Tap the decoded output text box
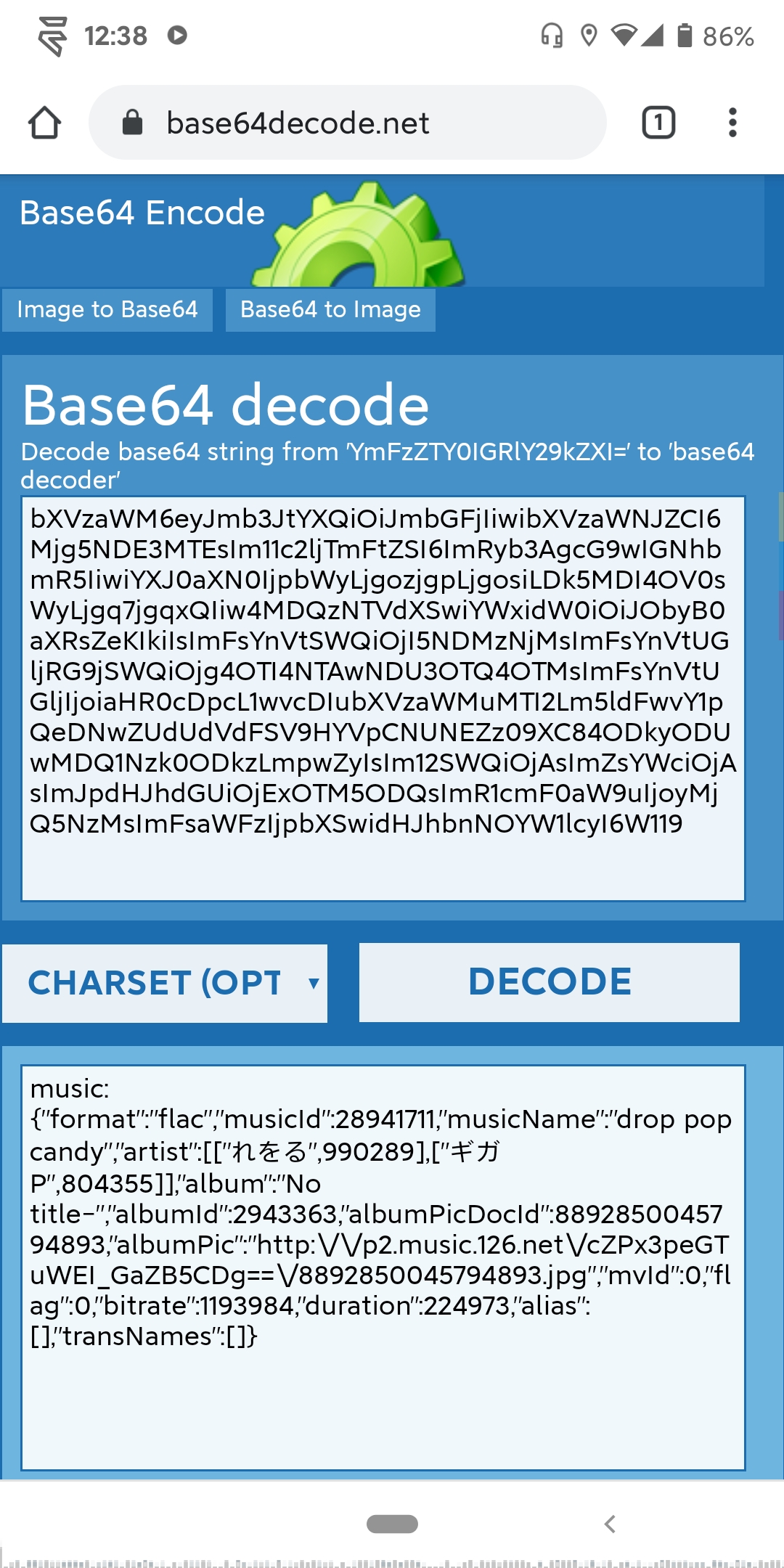Viewport: 784px width, 1568px height. [383, 1267]
